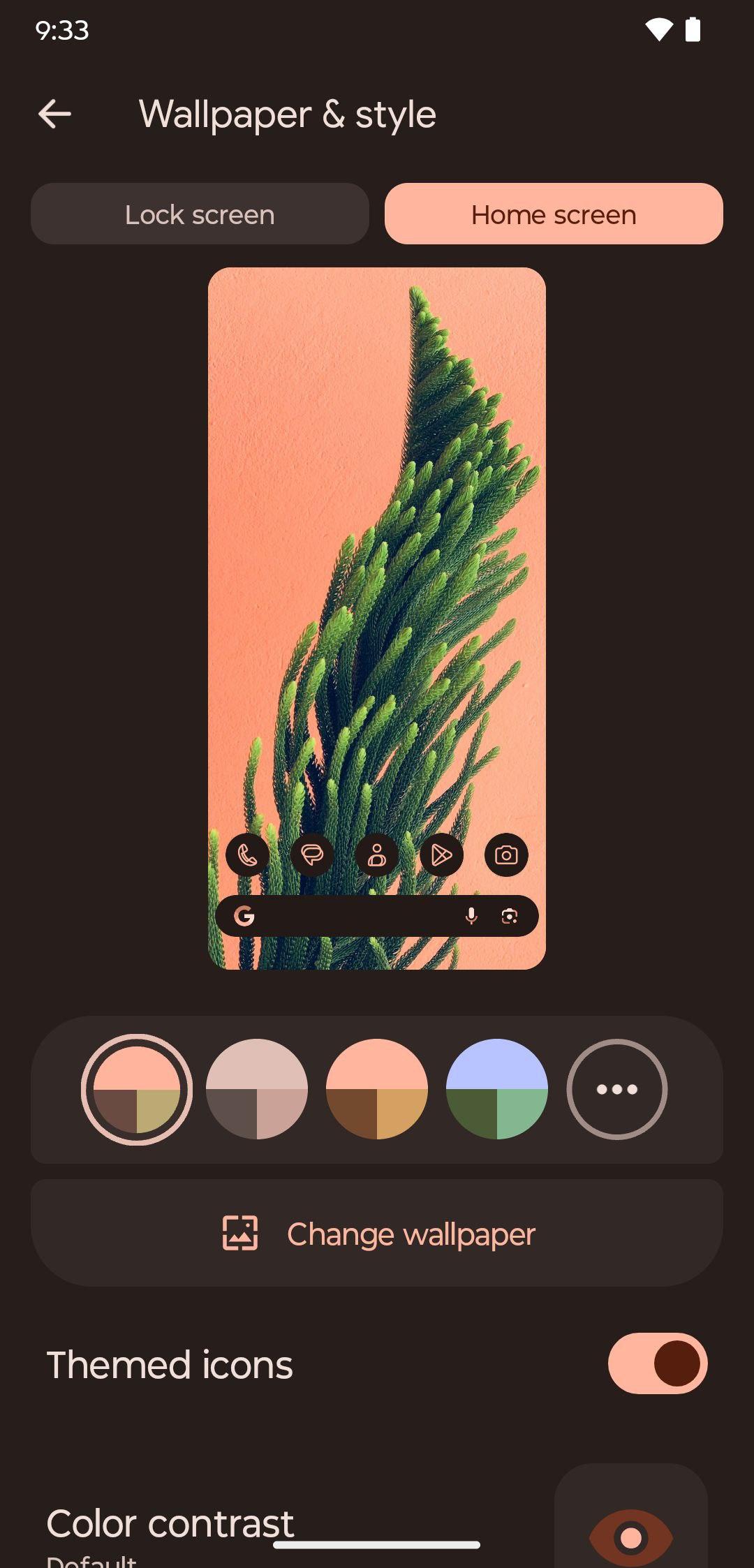Viewport: 754px width, 1568px height.
Task: Open more color options with three dots
Action: click(x=617, y=1089)
